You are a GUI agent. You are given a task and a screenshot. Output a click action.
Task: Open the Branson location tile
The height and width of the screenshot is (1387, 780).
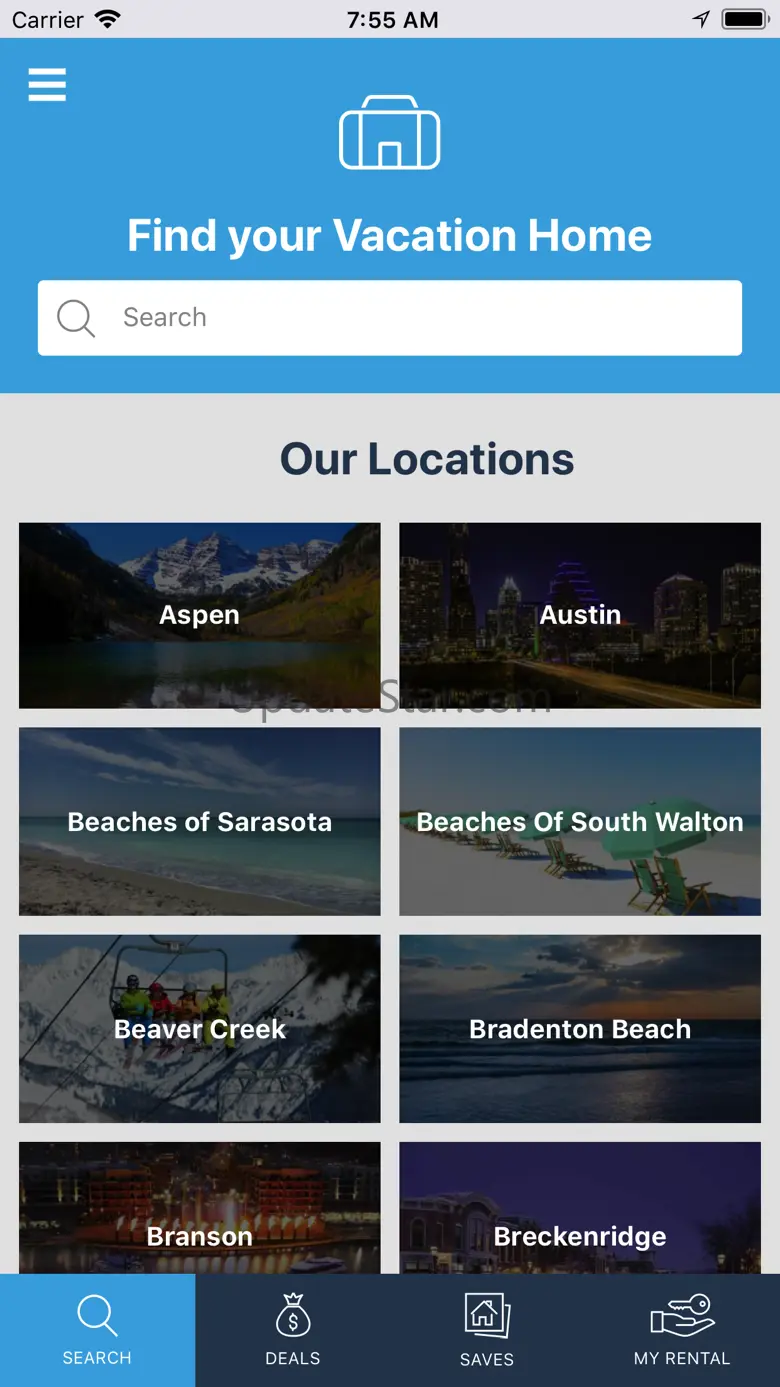200,1208
